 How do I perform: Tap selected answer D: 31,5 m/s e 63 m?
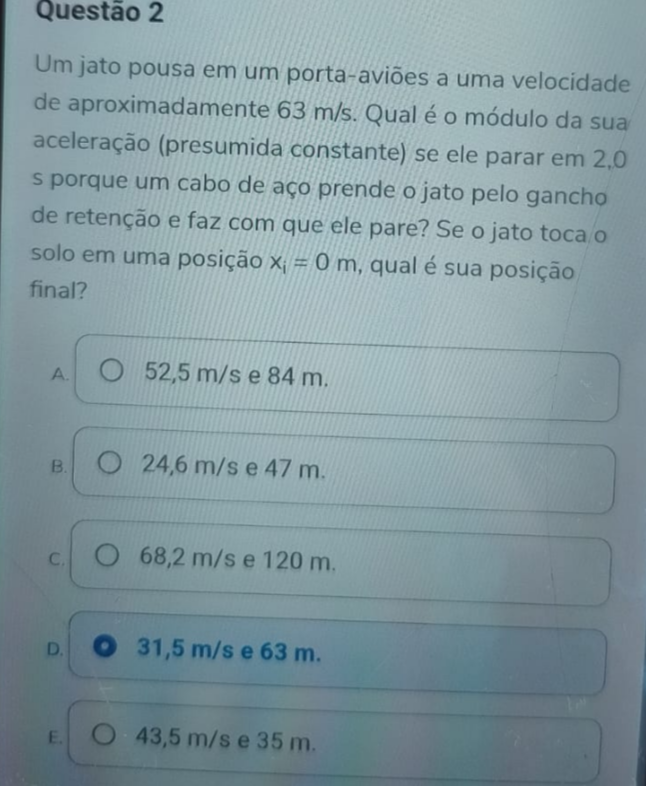[107, 653]
